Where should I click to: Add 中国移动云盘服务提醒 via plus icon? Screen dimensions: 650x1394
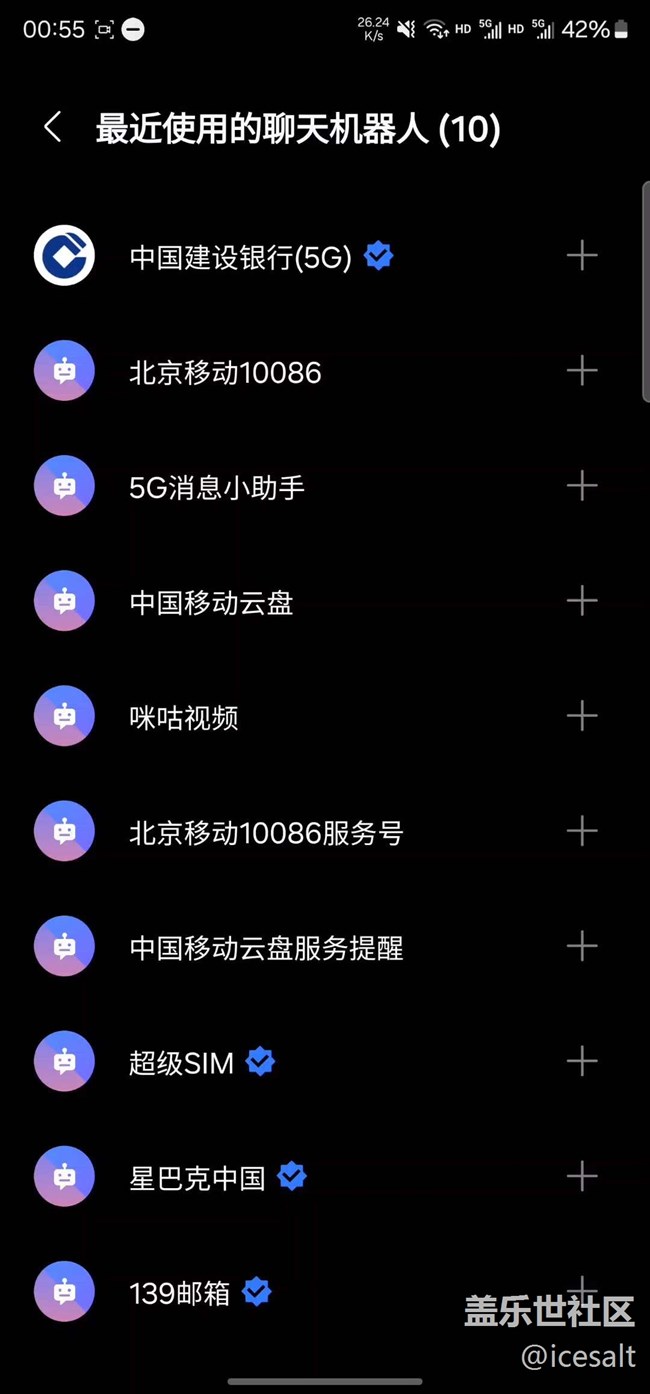pos(582,946)
